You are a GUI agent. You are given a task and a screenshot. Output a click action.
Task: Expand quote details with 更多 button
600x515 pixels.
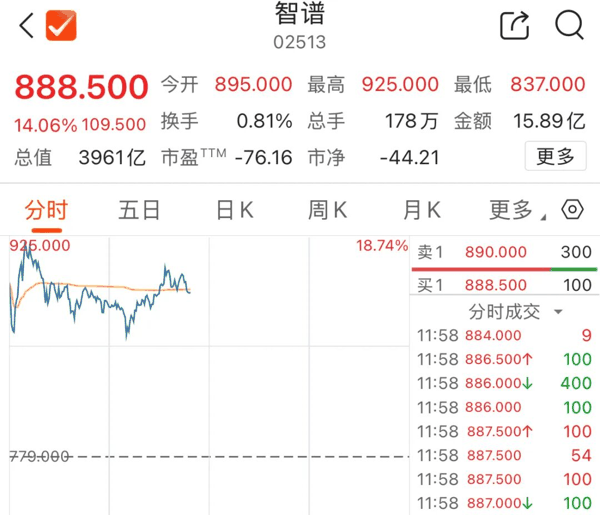click(555, 156)
